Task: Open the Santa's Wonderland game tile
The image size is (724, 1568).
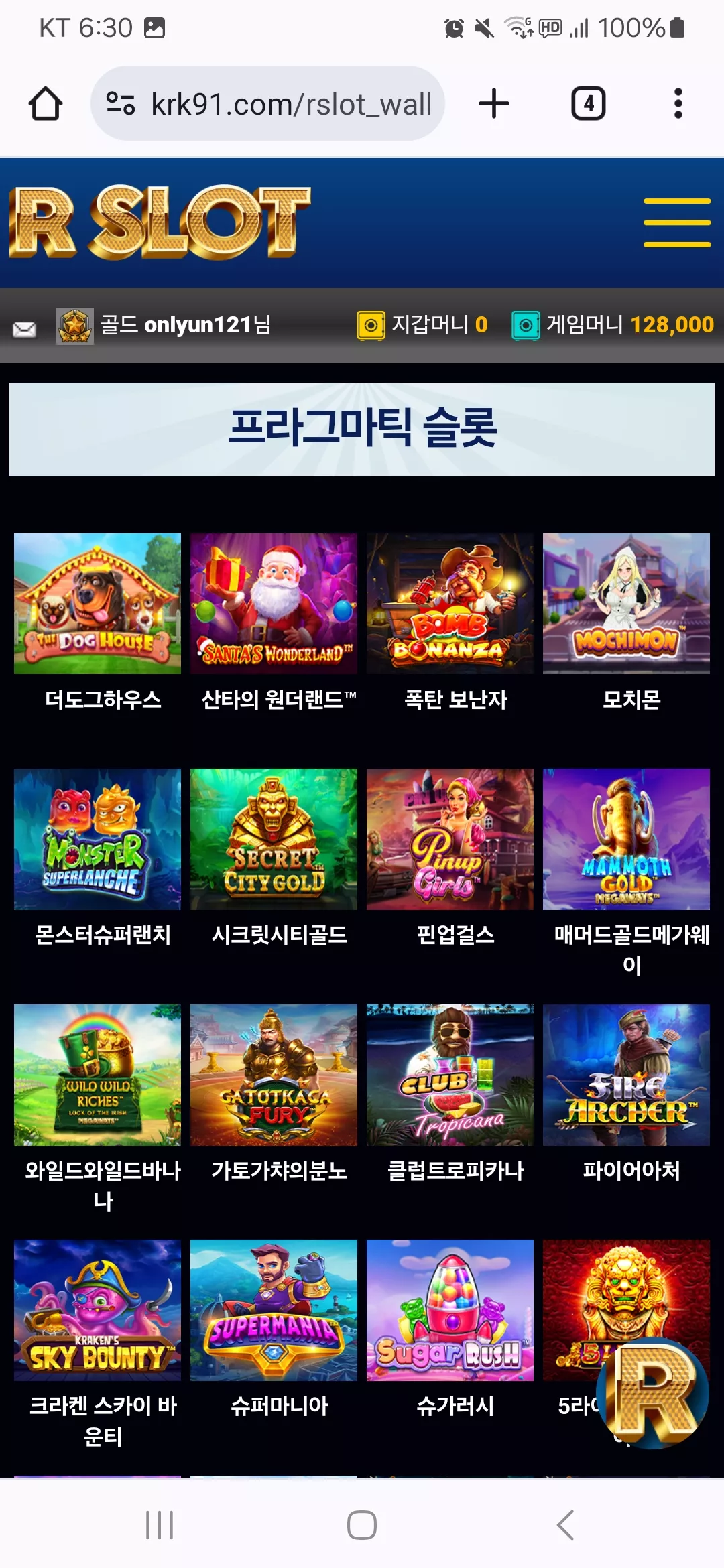Action: tap(274, 604)
